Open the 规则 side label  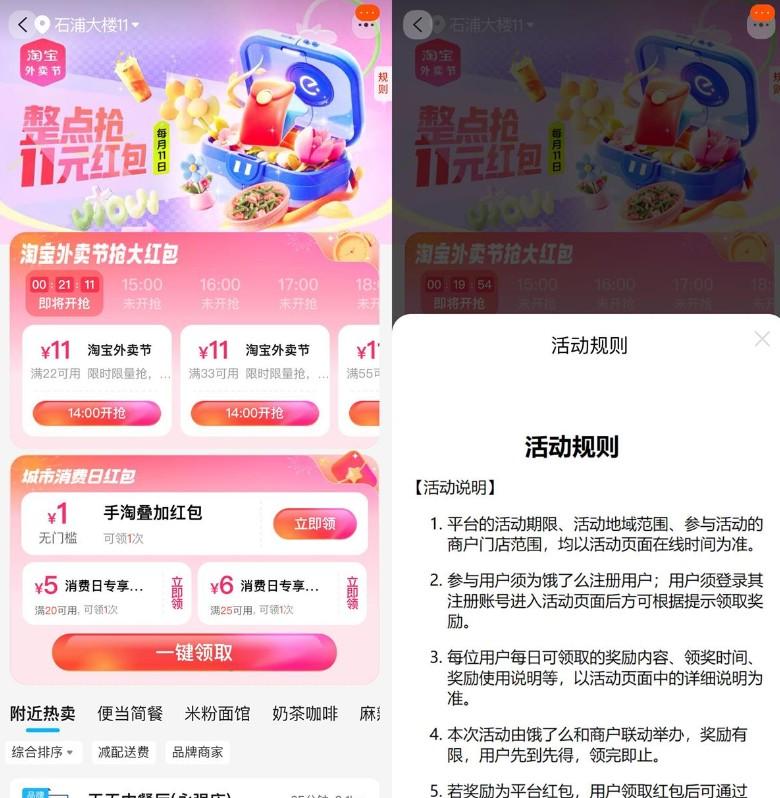click(382, 84)
